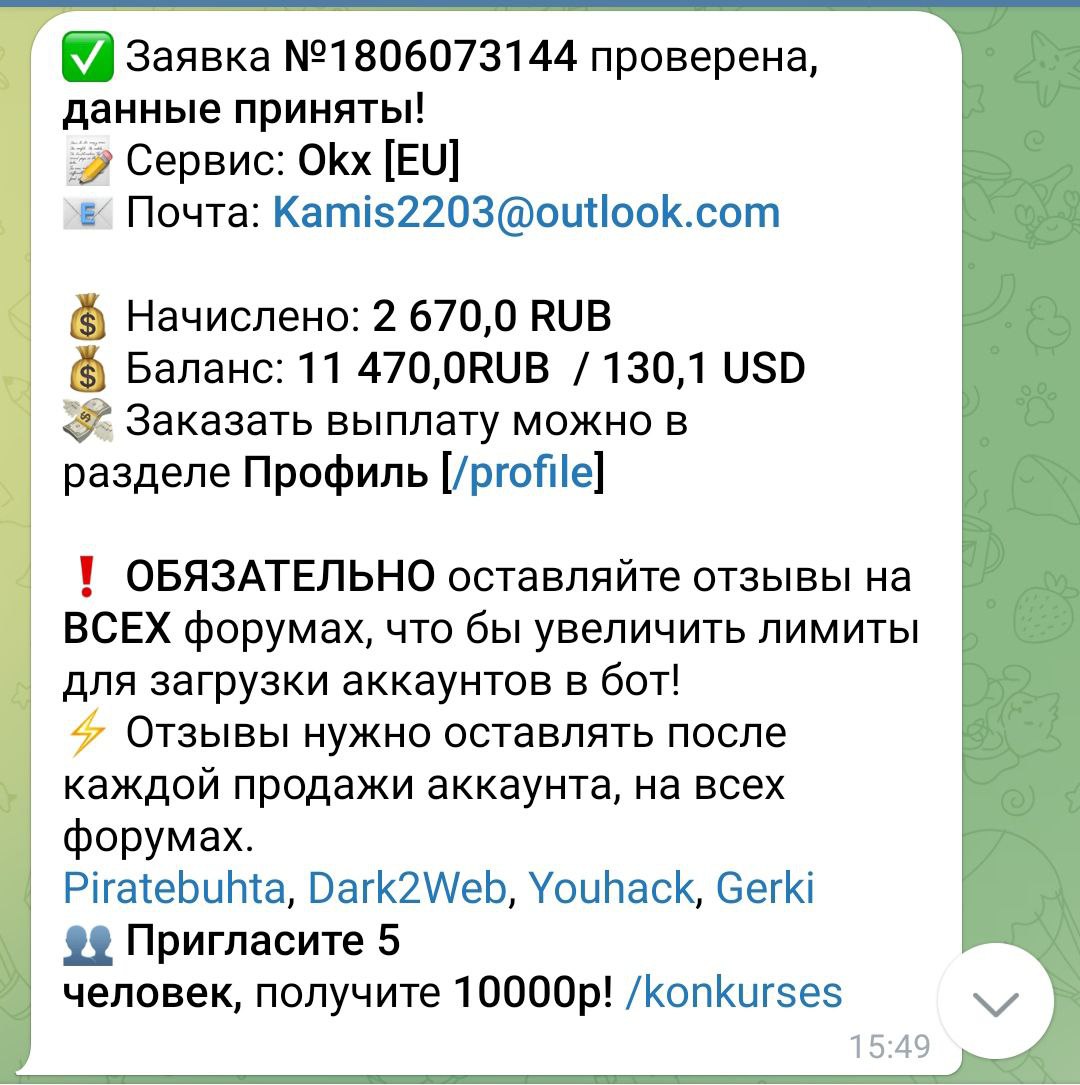The height and width of the screenshot is (1085, 1080).
Task: Tap the /profile command link
Action: 522,472
